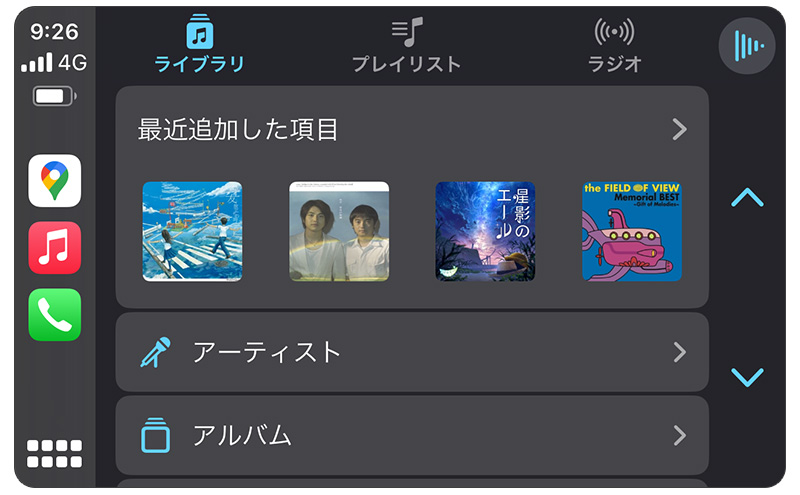This screenshot has height=495, width=800.
Task: Switch to the ライブラリ tab
Action: 200,46
